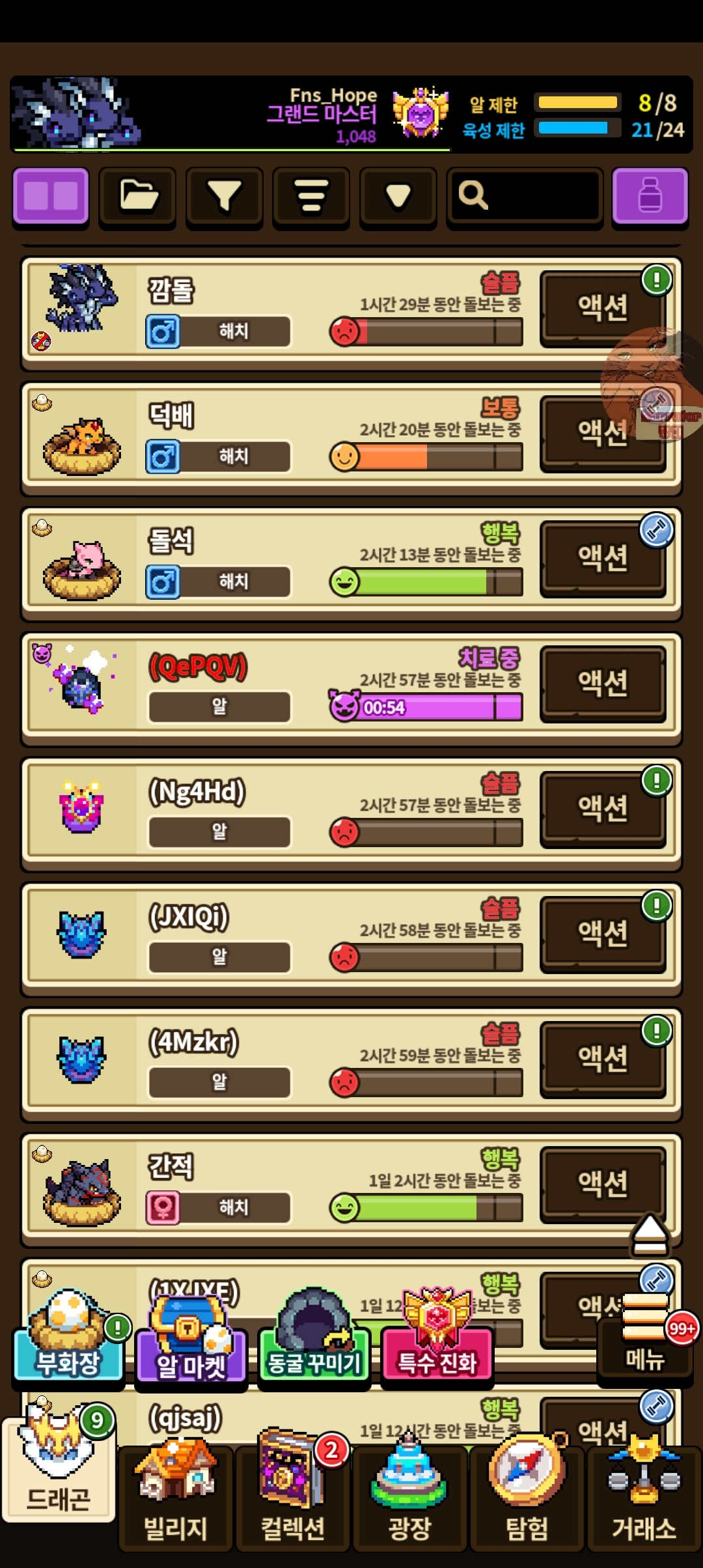
Task: Tap 액션 for egg (Ng4Hd)
Action: click(x=603, y=808)
